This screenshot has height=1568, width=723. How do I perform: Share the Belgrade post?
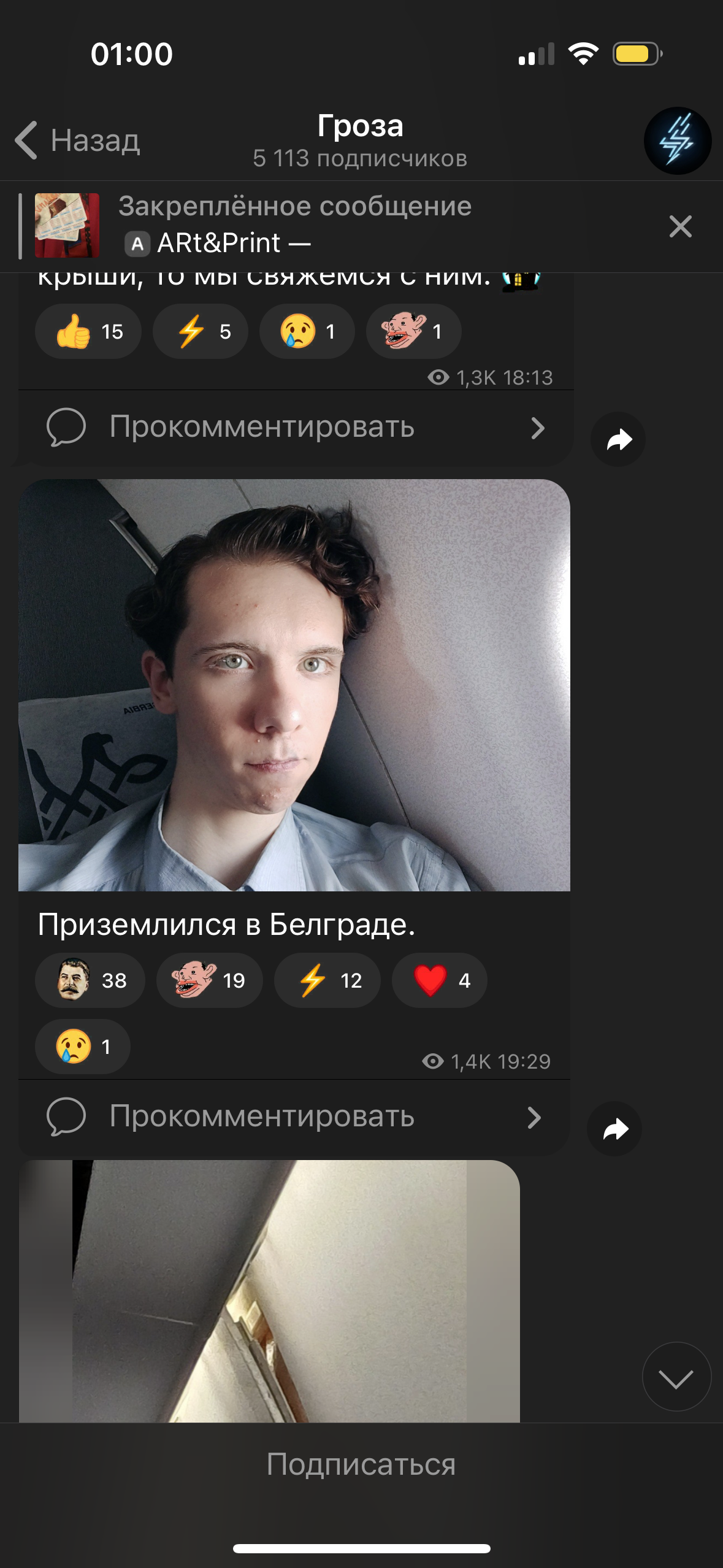(614, 1129)
